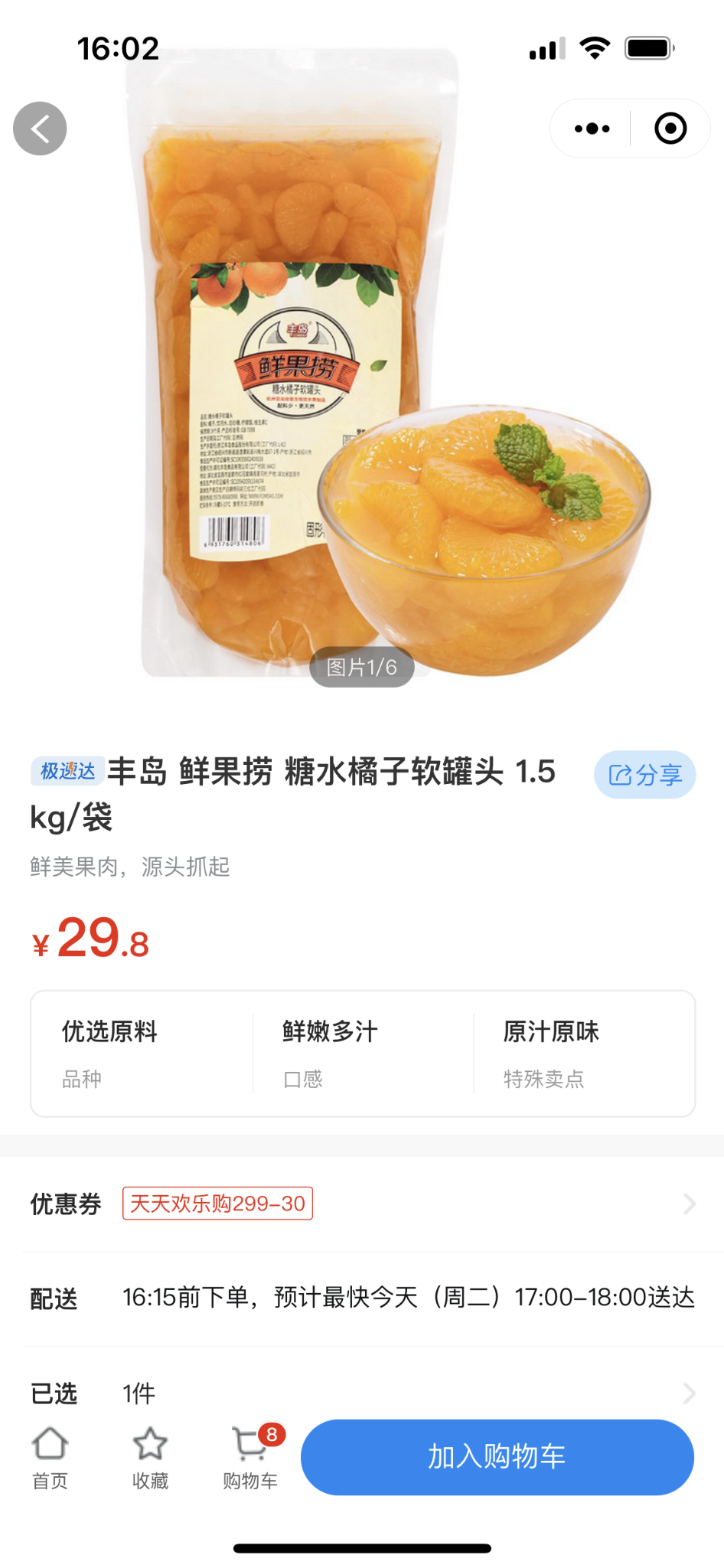Tap 加入购物车 to add item
Viewport: 724px width, 1568px height.
point(497,1456)
